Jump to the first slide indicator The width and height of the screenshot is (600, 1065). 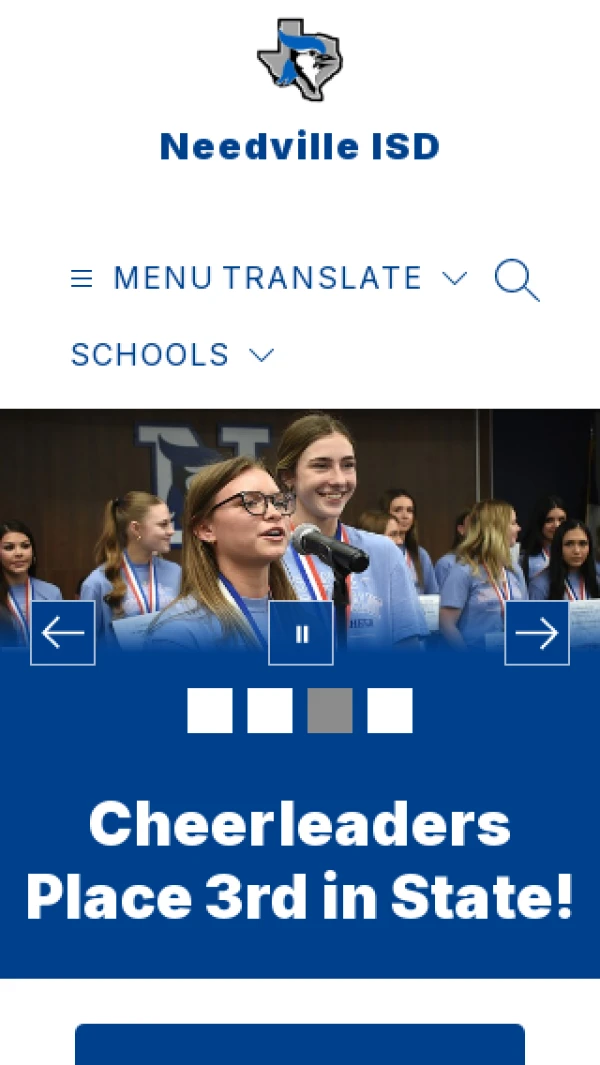click(210, 711)
